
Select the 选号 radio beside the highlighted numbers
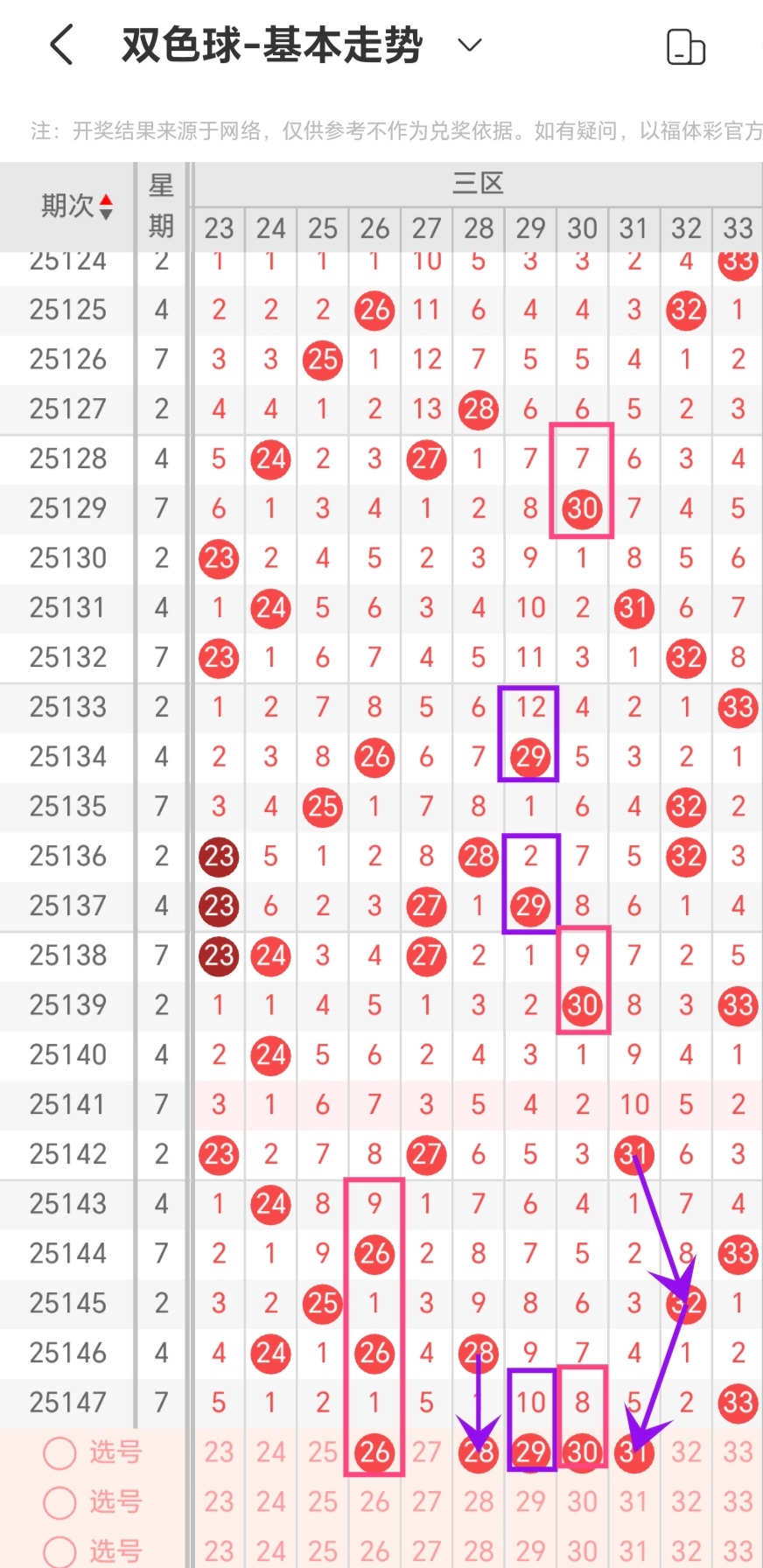pos(60,1453)
